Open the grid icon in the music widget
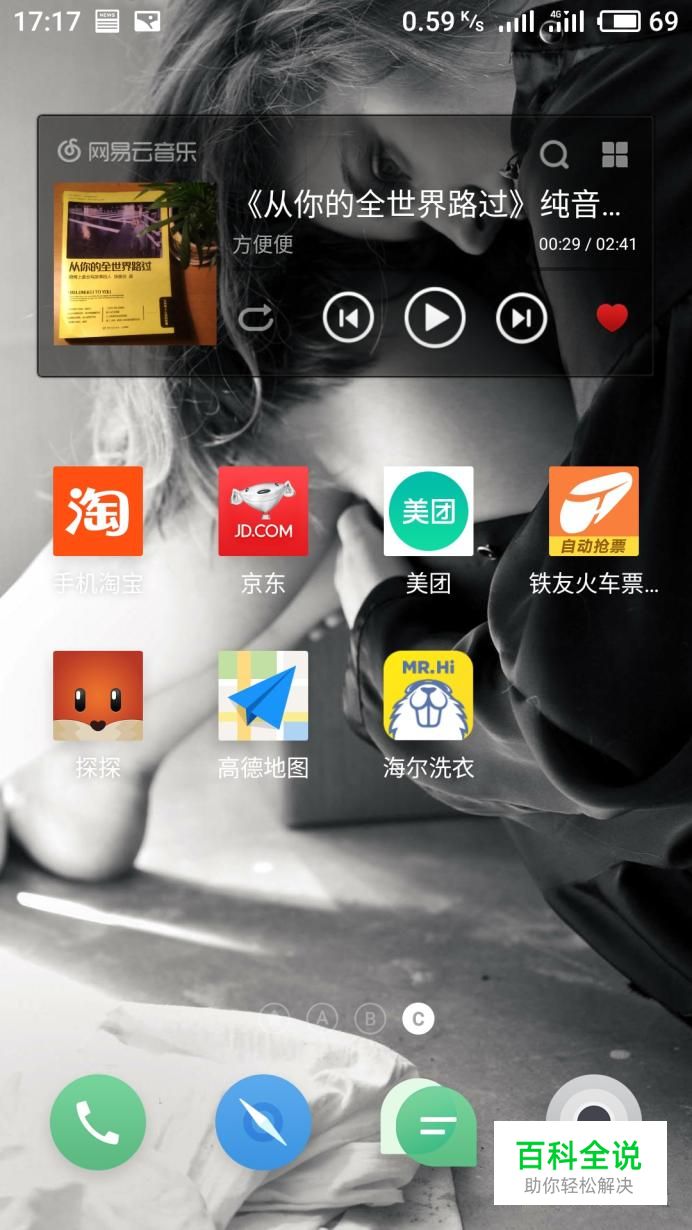The height and width of the screenshot is (1230, 692). tap(614, 154)
